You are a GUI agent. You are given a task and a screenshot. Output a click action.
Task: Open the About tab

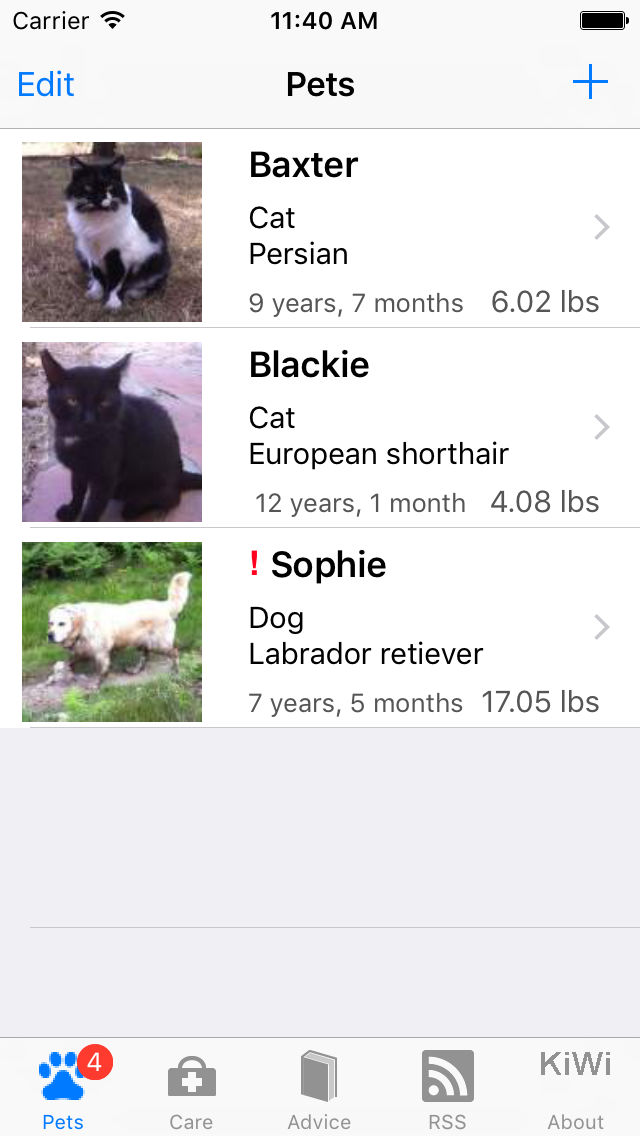[x=575, y=1087]
